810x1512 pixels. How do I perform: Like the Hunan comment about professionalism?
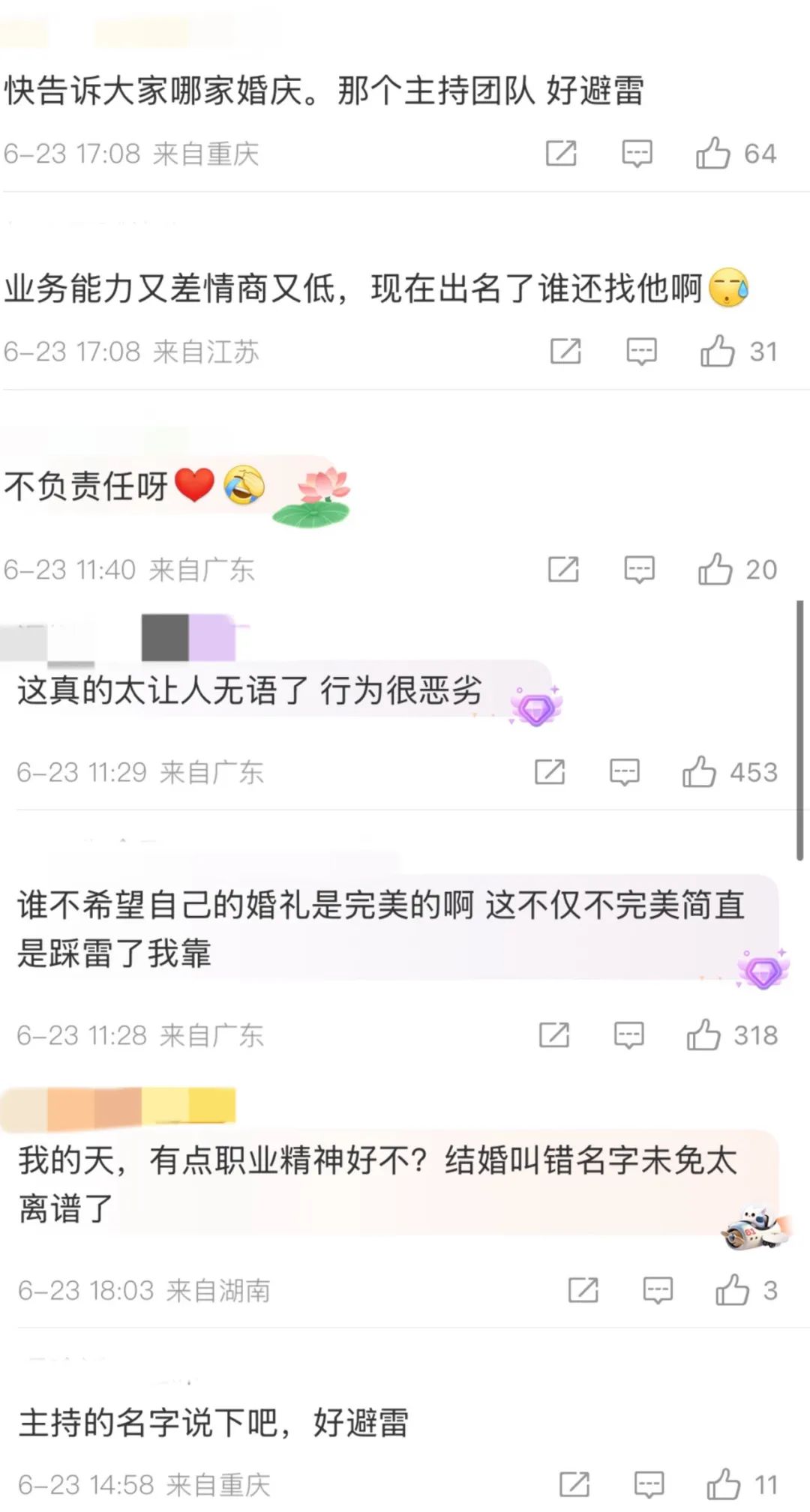pyautogui.click(x=732, y=1290)
